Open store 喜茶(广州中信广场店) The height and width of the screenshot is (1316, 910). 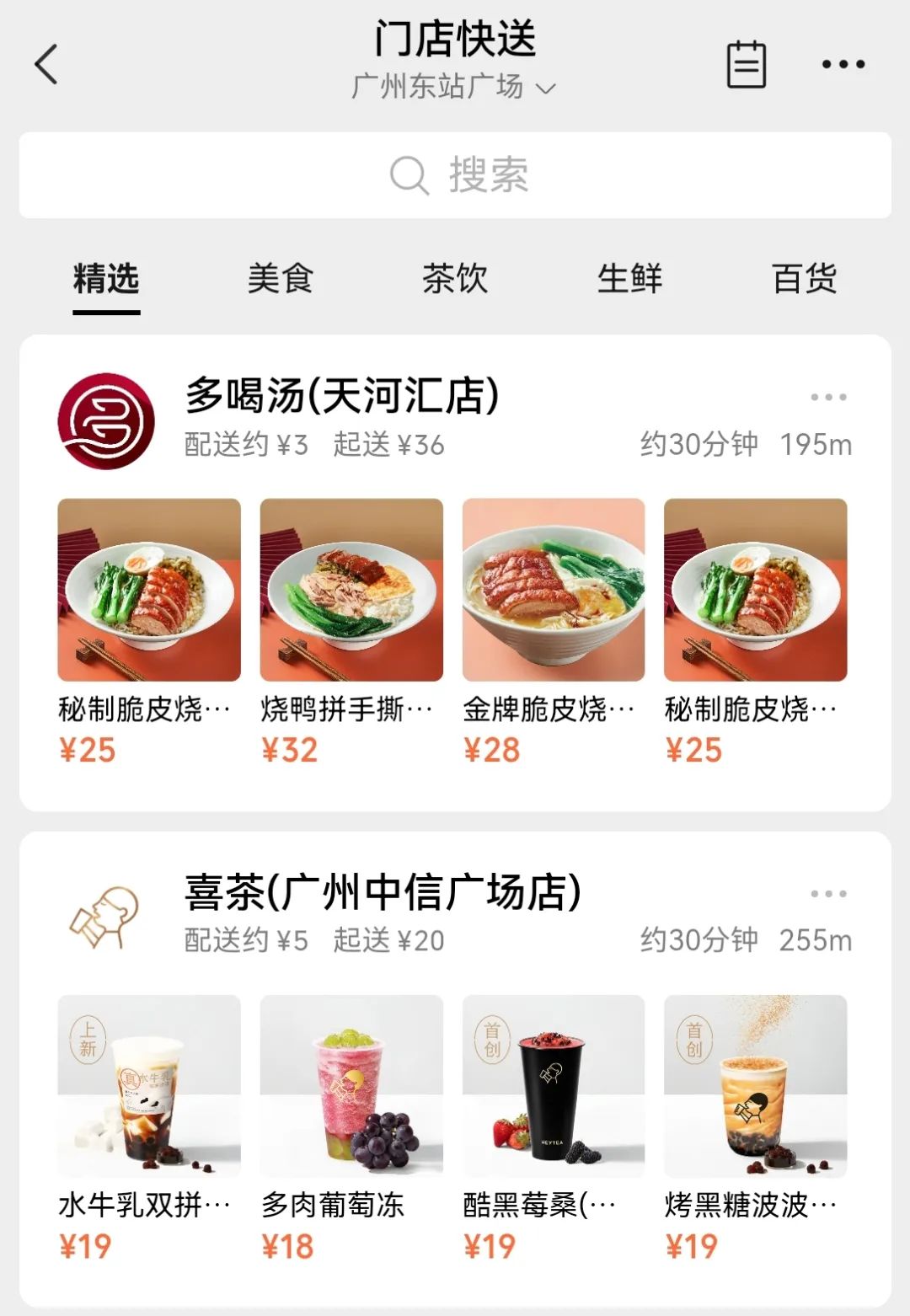(x=383, y=893)
